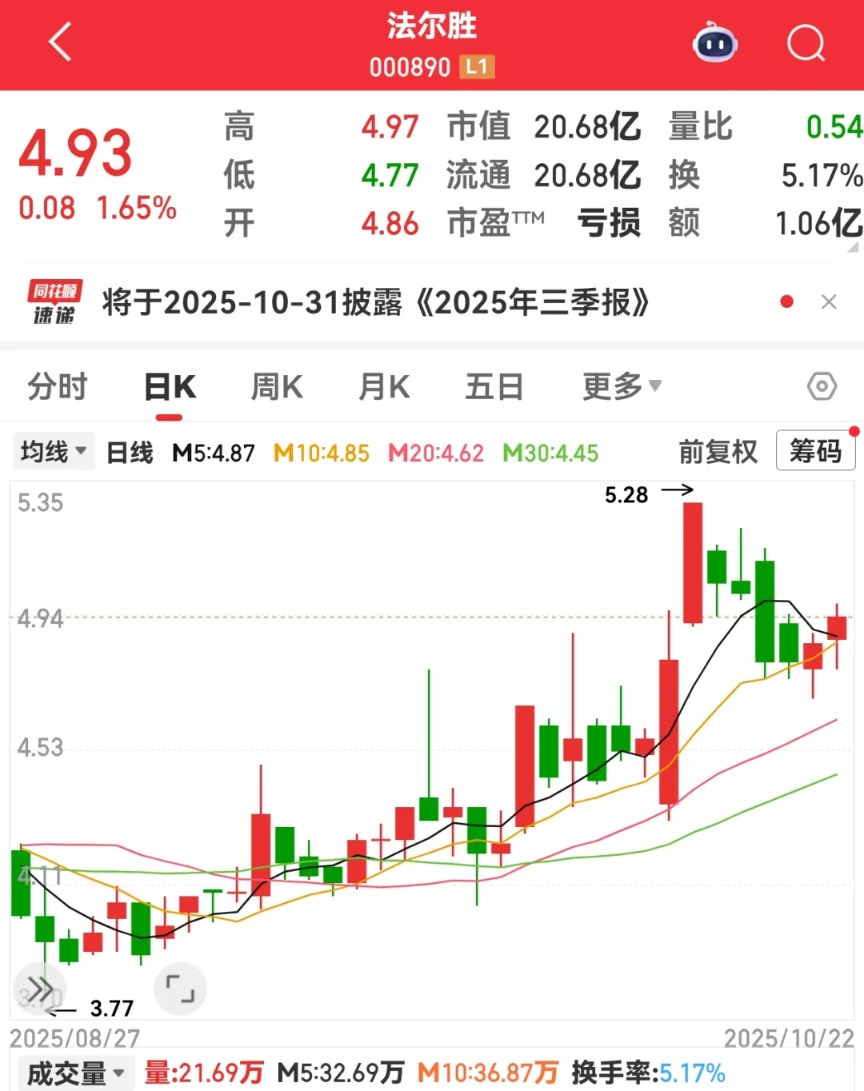Expand the 均线 indicator dropdown
Image resolution: width=864 pixels, height=1091 pixels.
point(53,452)
